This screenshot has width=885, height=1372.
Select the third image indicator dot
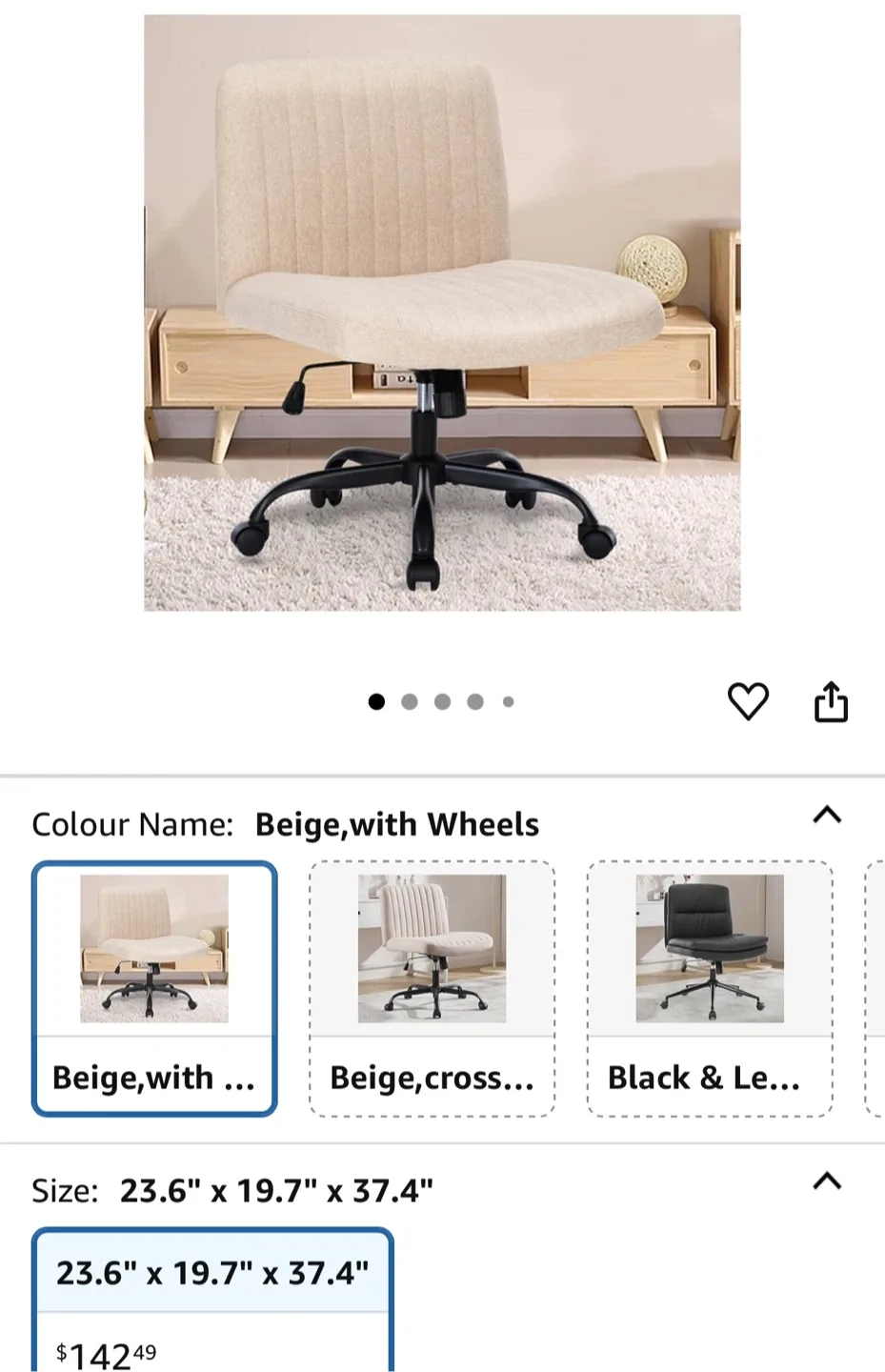click(442, 701)
